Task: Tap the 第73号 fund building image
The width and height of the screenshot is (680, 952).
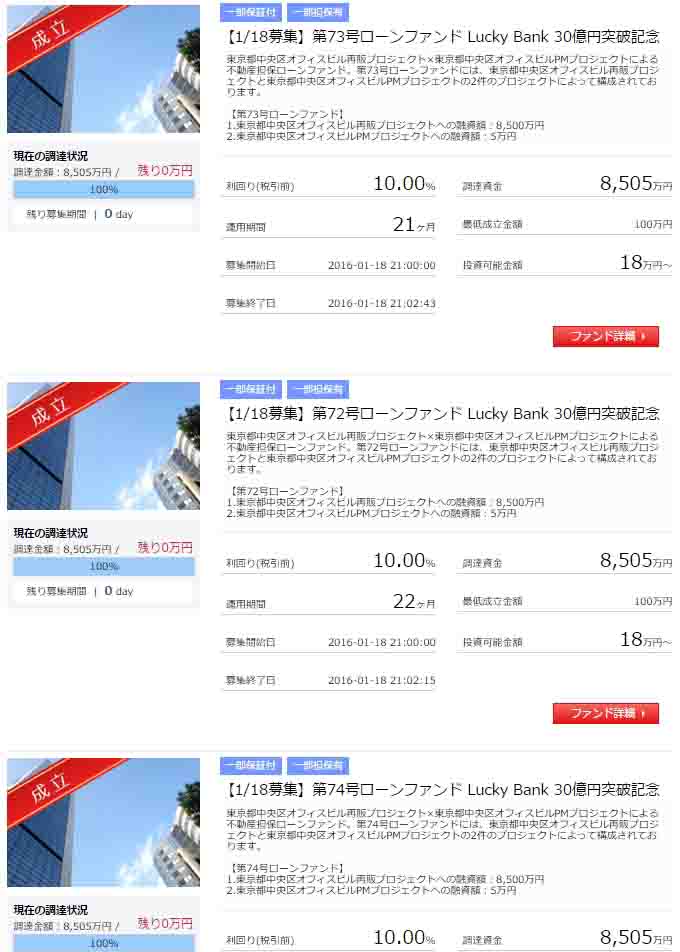Action: 103,69
